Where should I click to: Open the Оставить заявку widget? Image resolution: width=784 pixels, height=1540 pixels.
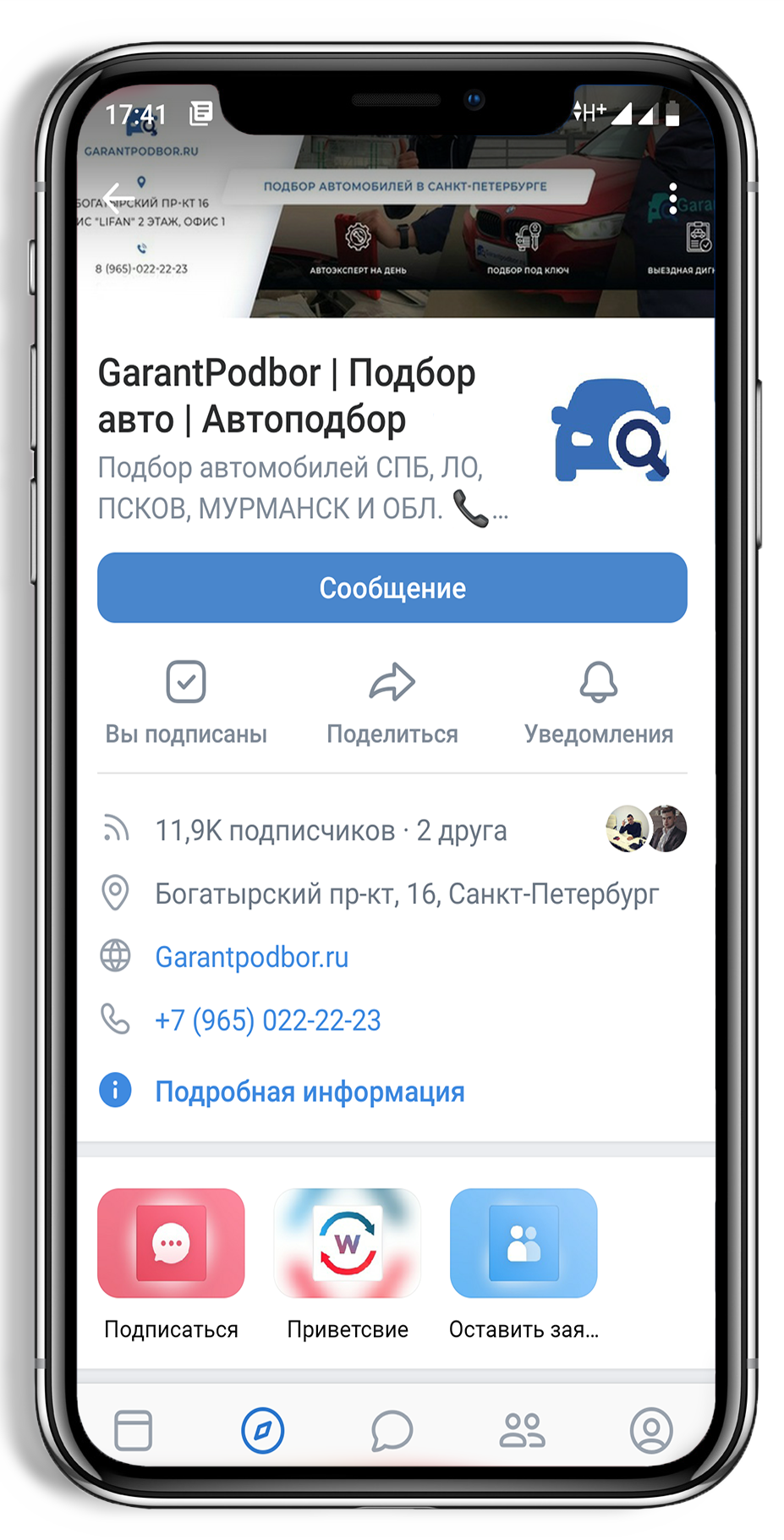524,1244
